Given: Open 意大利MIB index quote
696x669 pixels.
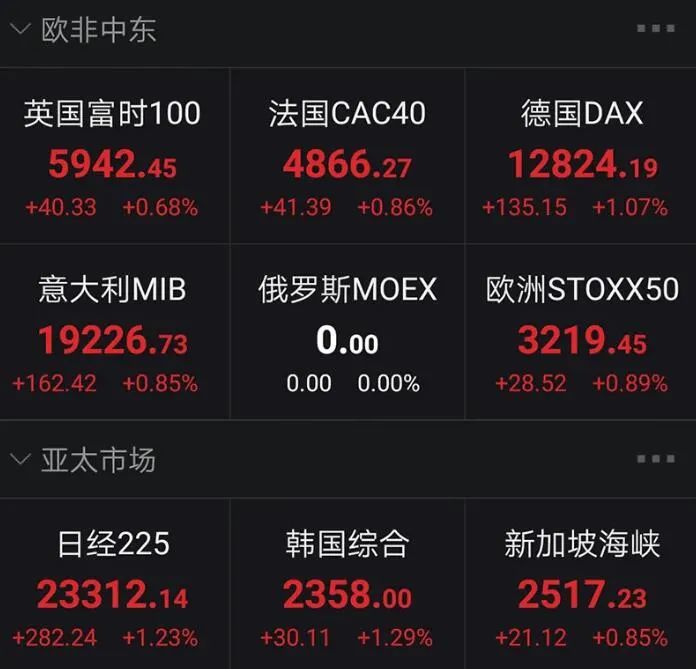Looking at the screenshot, I should (x=113, y=332).
